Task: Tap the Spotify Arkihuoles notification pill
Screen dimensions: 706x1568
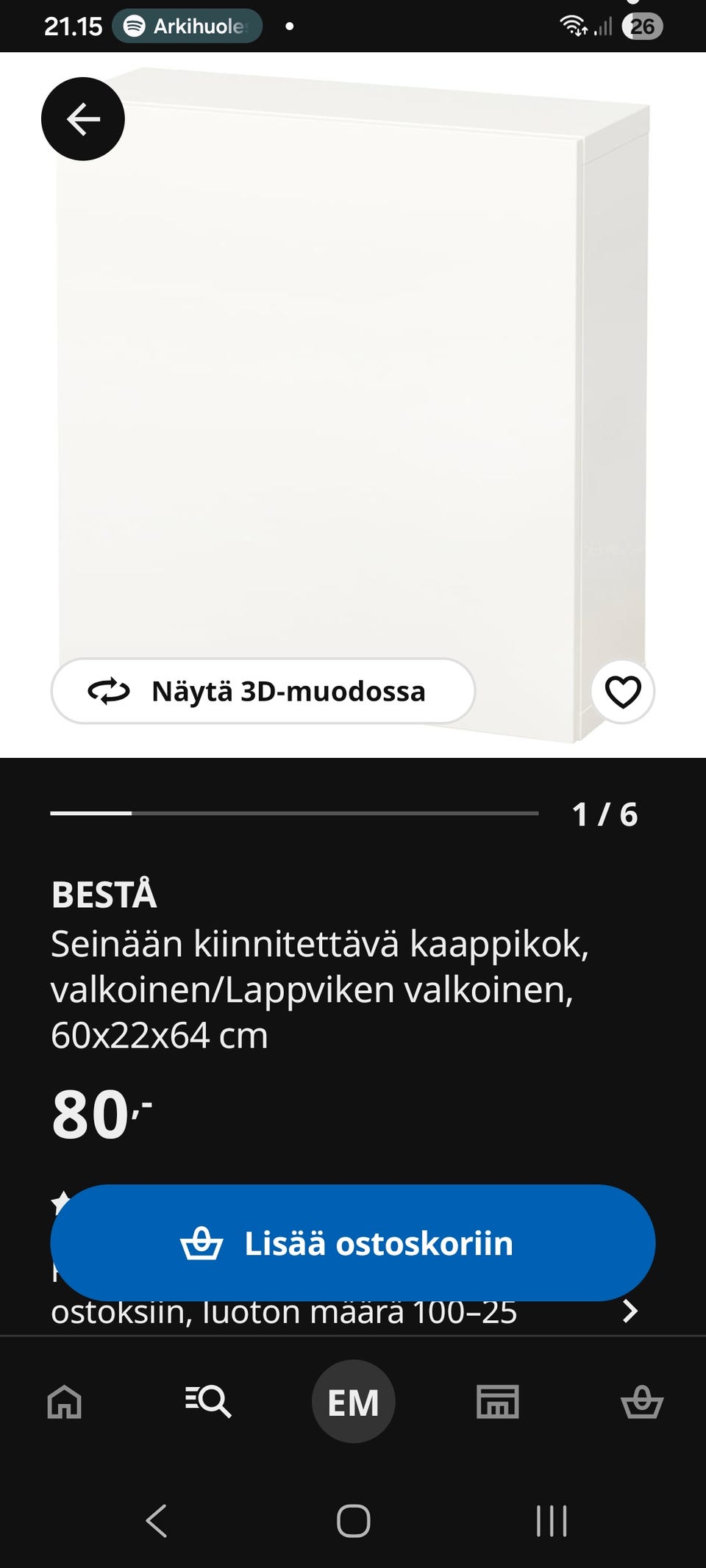Action: (x=188, y=24)
